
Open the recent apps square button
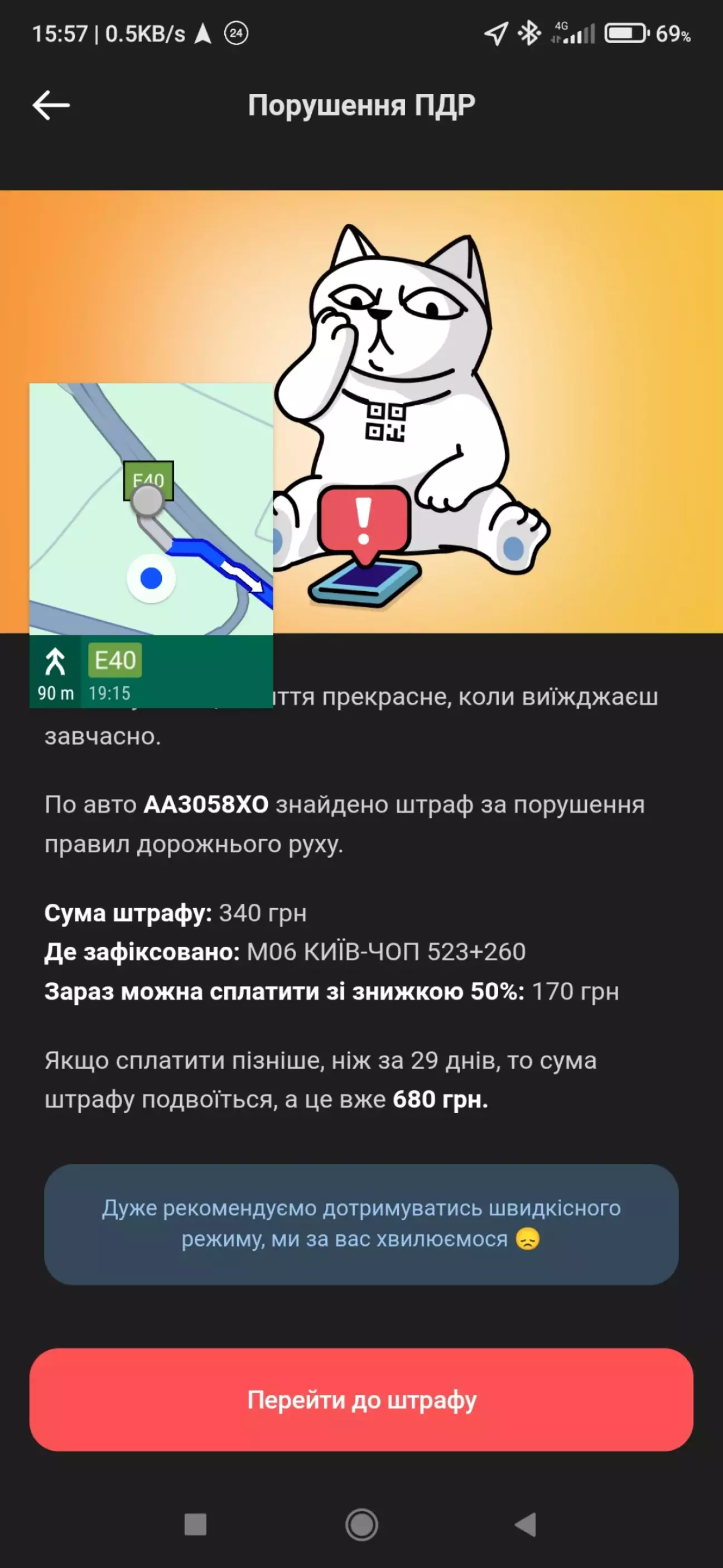[195, 1525]
